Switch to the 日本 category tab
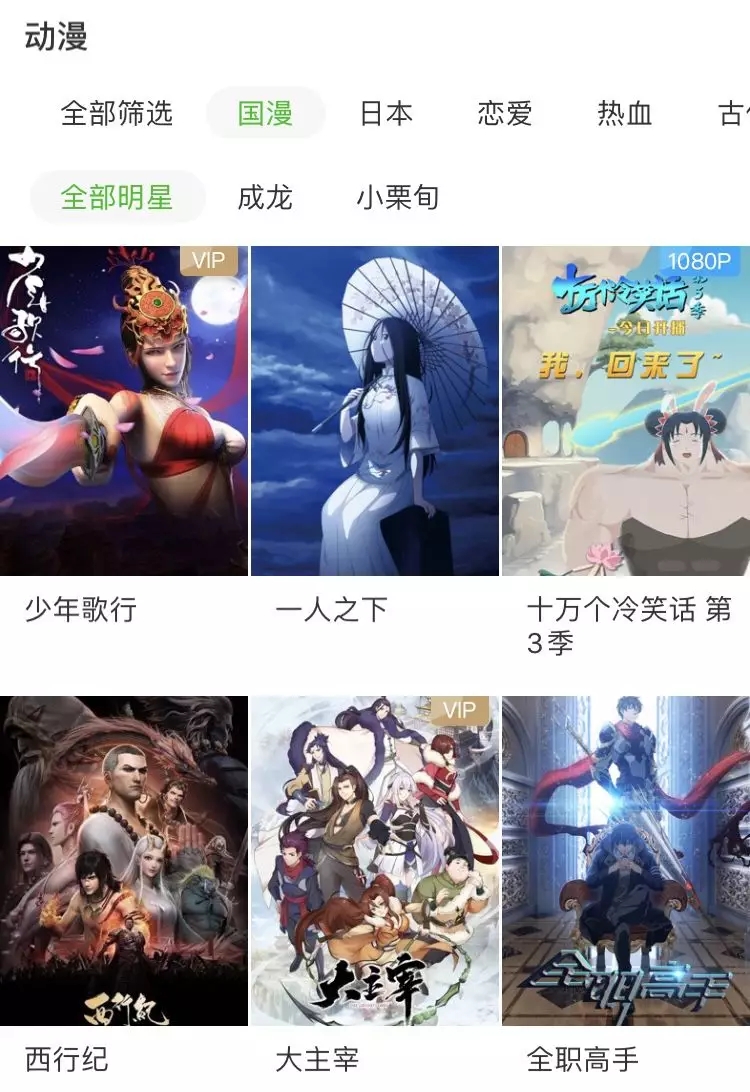750x1092 pixels. 387,114
